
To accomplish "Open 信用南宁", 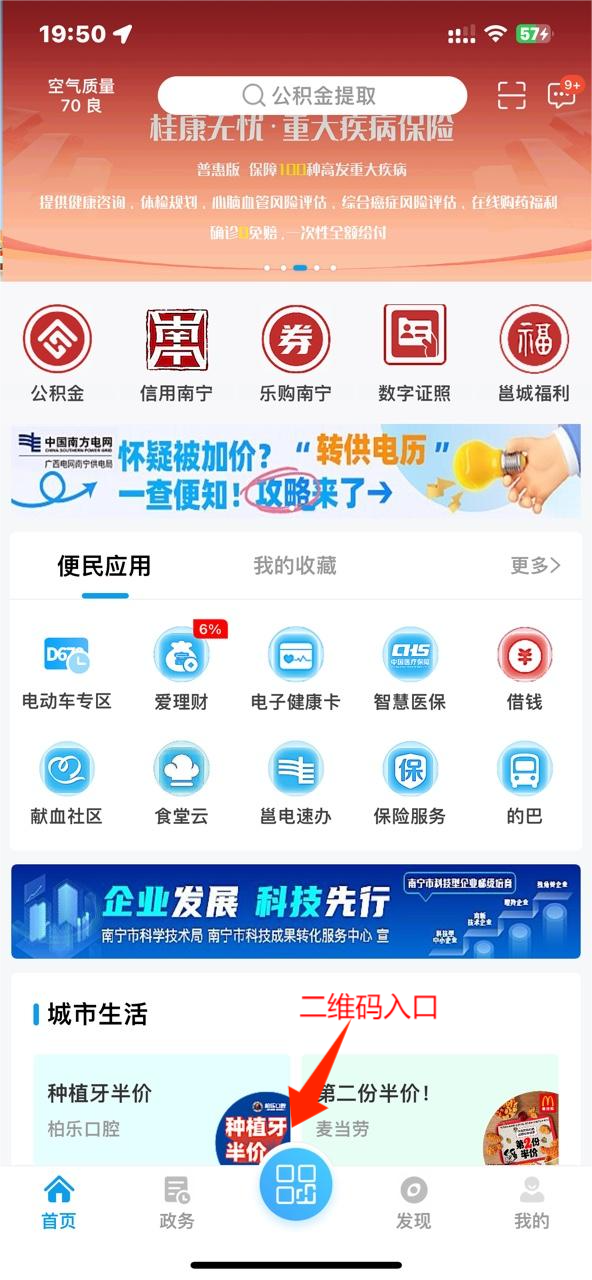I will click(176, 354).
